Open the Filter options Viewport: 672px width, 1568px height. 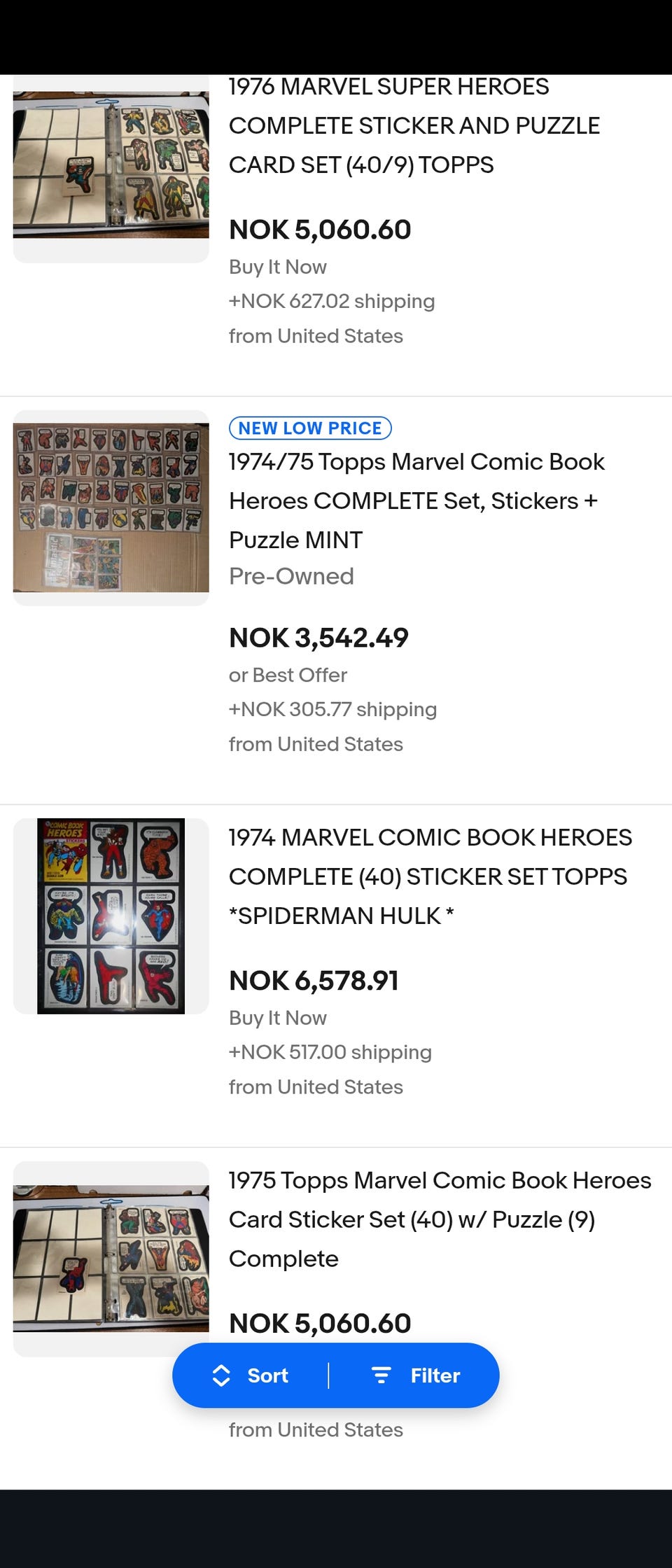pyautogui.click(x=416, y=1375)
